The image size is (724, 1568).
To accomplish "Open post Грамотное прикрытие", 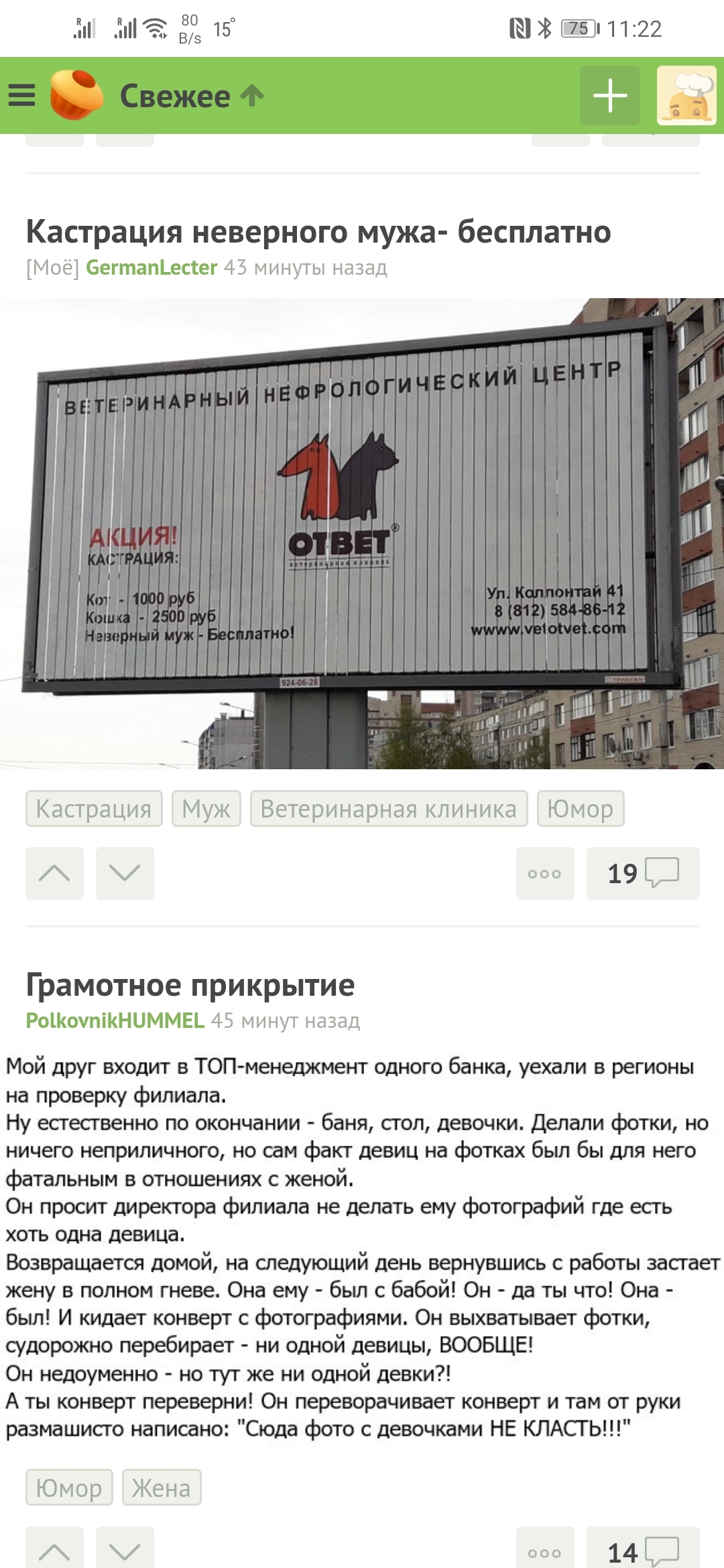I will [x=190, y=985].
